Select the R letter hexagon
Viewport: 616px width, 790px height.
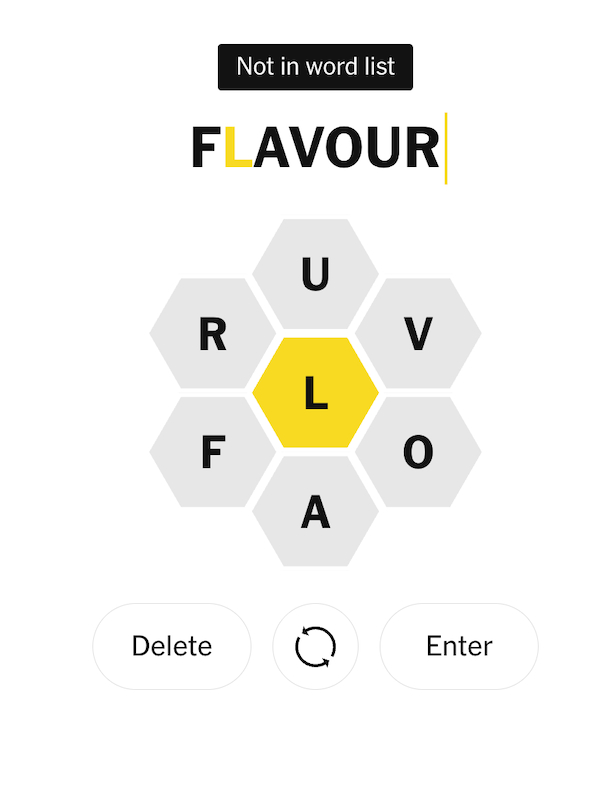[x=212, y=334]
